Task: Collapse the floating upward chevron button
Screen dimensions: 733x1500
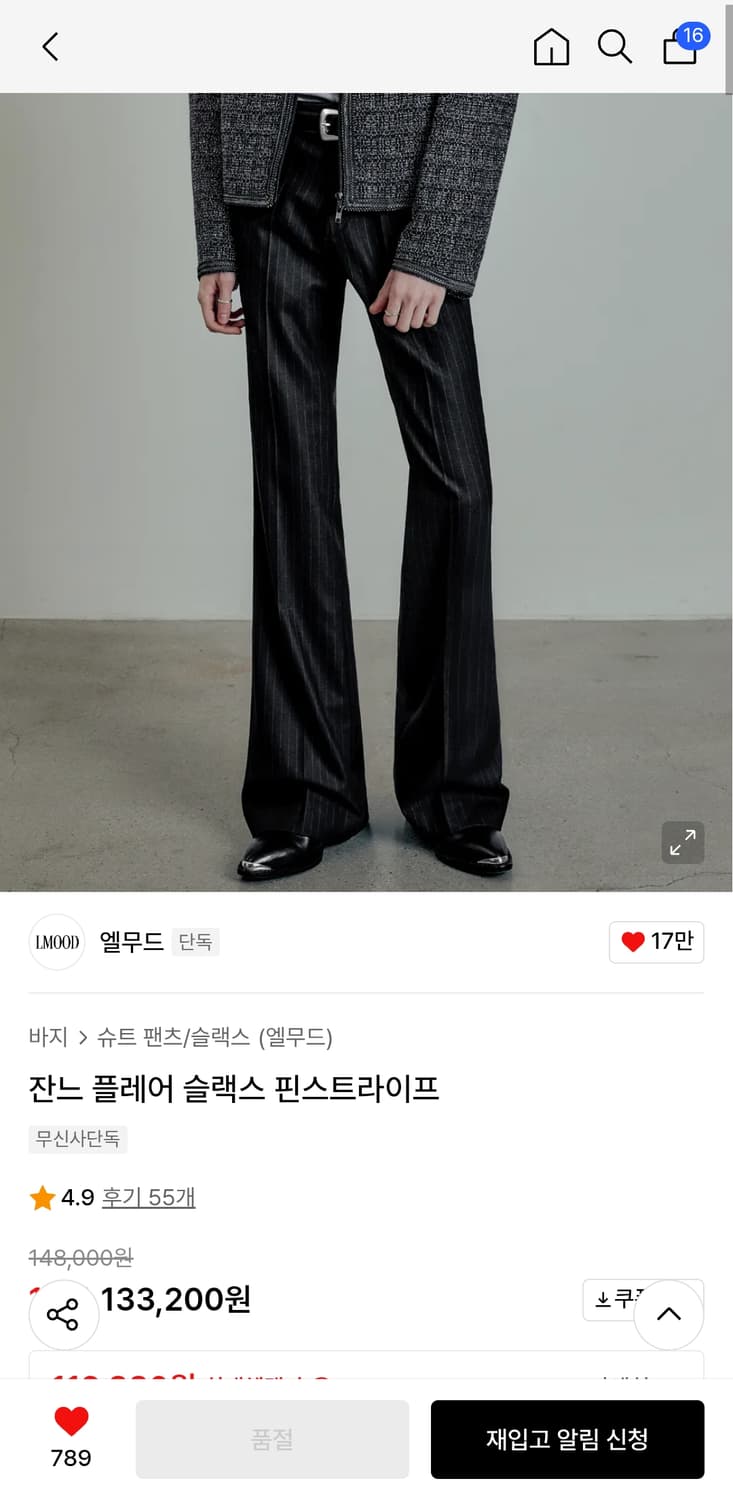Action: (668, 1314)
